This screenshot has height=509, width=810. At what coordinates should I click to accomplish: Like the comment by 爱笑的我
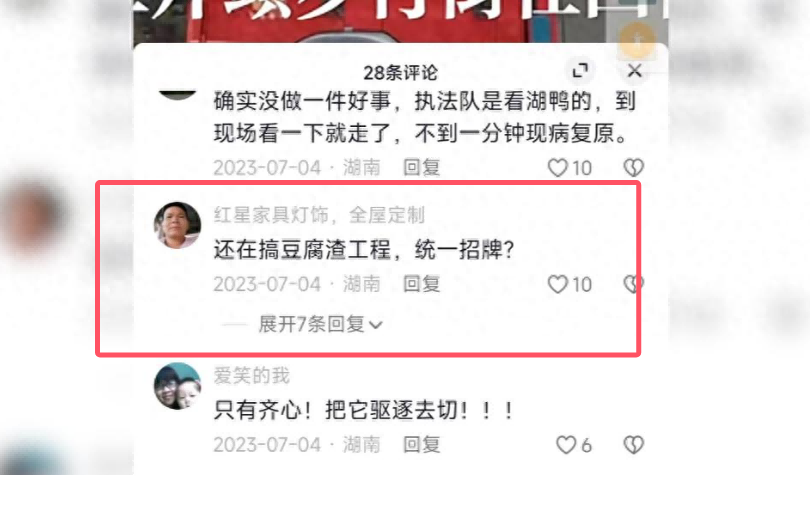(x=566, y=444)
